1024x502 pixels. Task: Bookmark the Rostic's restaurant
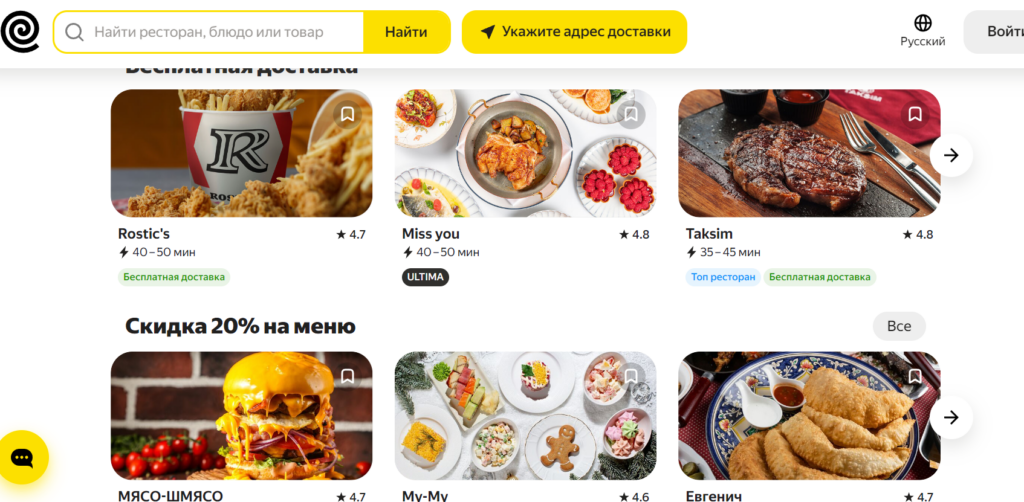(347, 114)
